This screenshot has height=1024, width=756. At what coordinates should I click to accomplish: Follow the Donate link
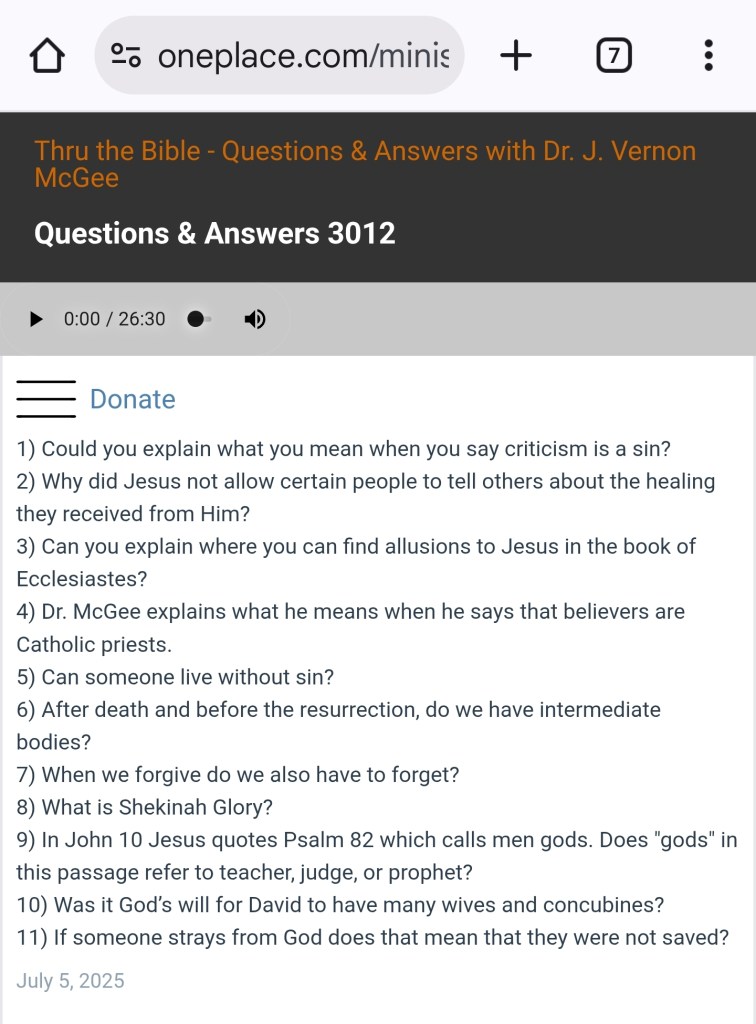[132, 399]
